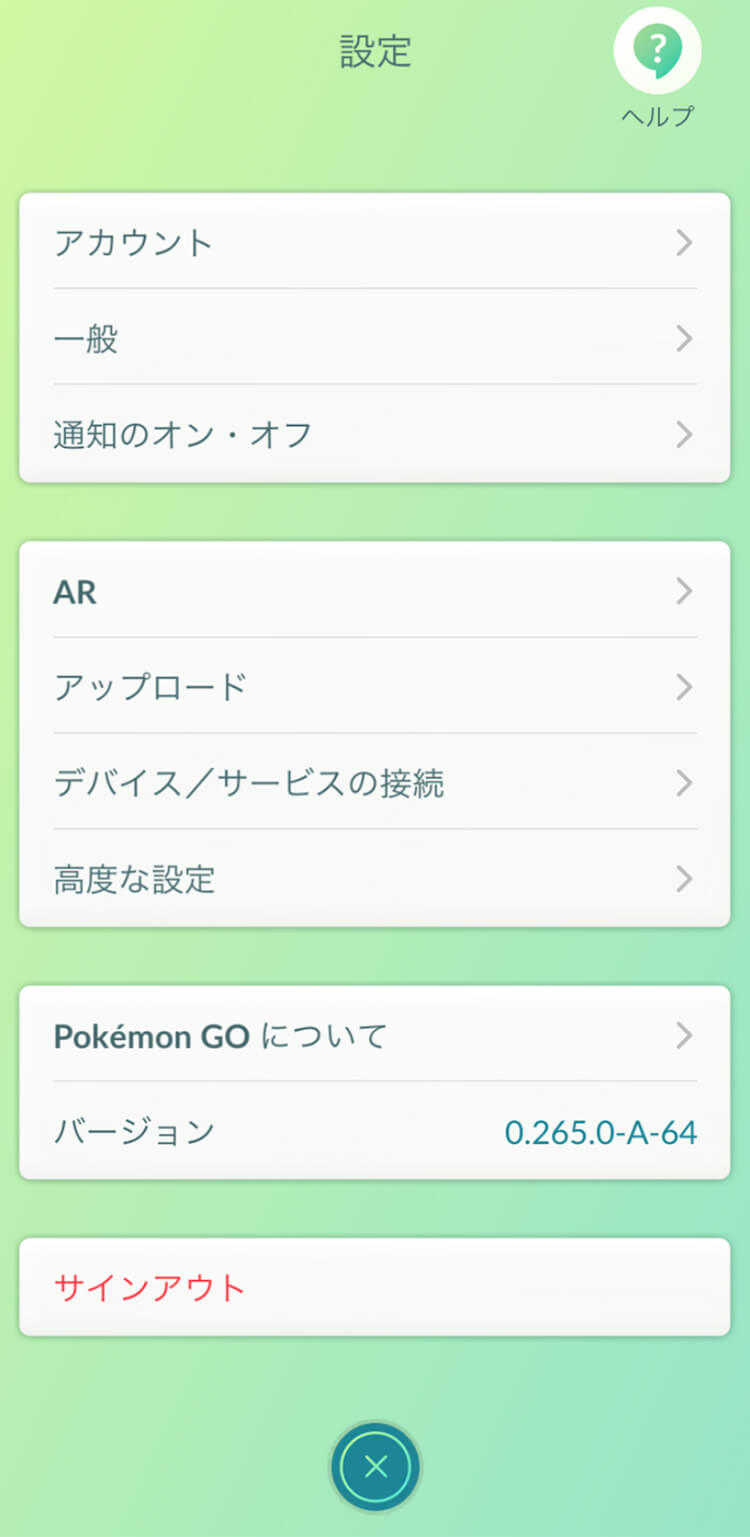View Pokémon GO について info
This screenshot has width=750, height=1537.
click(x=374, y=1036)
